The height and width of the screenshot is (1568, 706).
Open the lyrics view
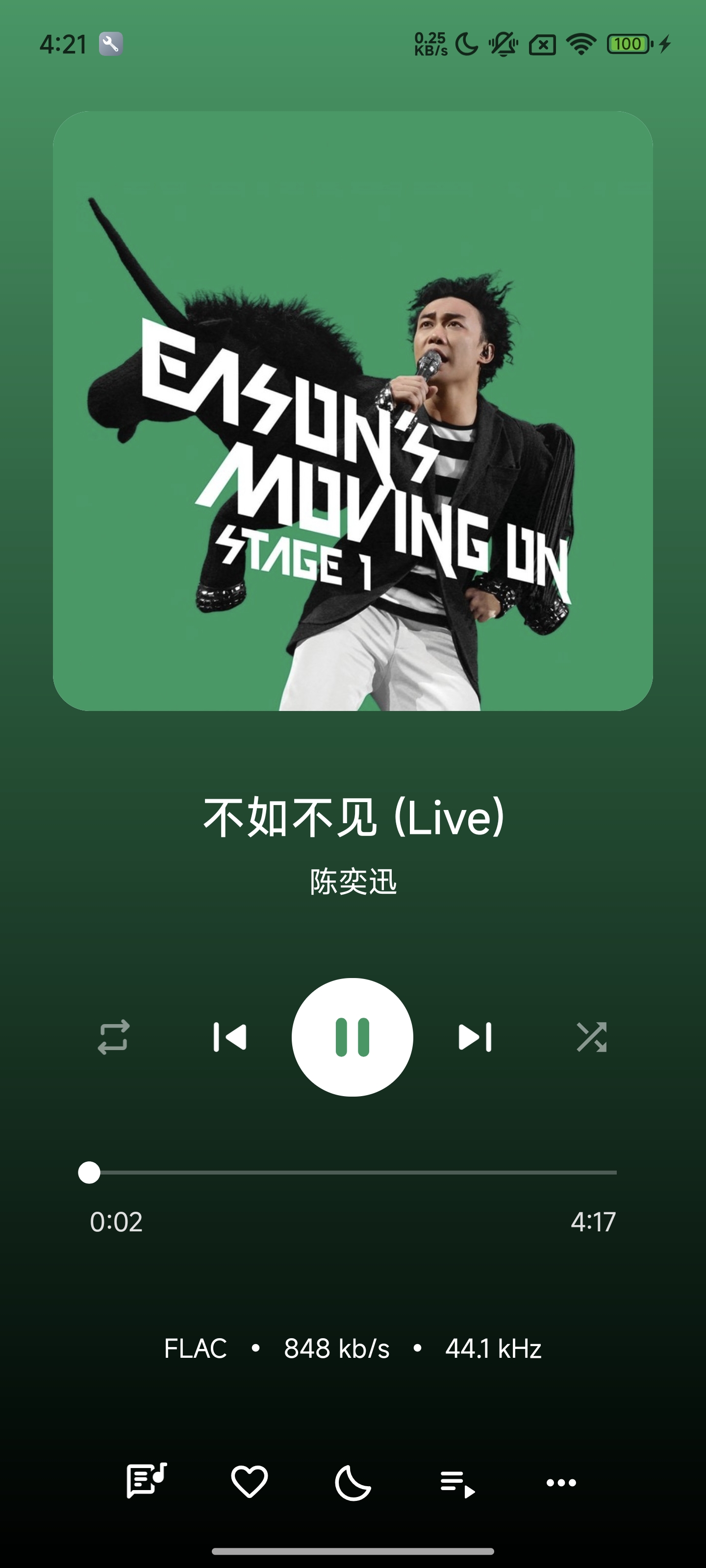(146, 1481)
